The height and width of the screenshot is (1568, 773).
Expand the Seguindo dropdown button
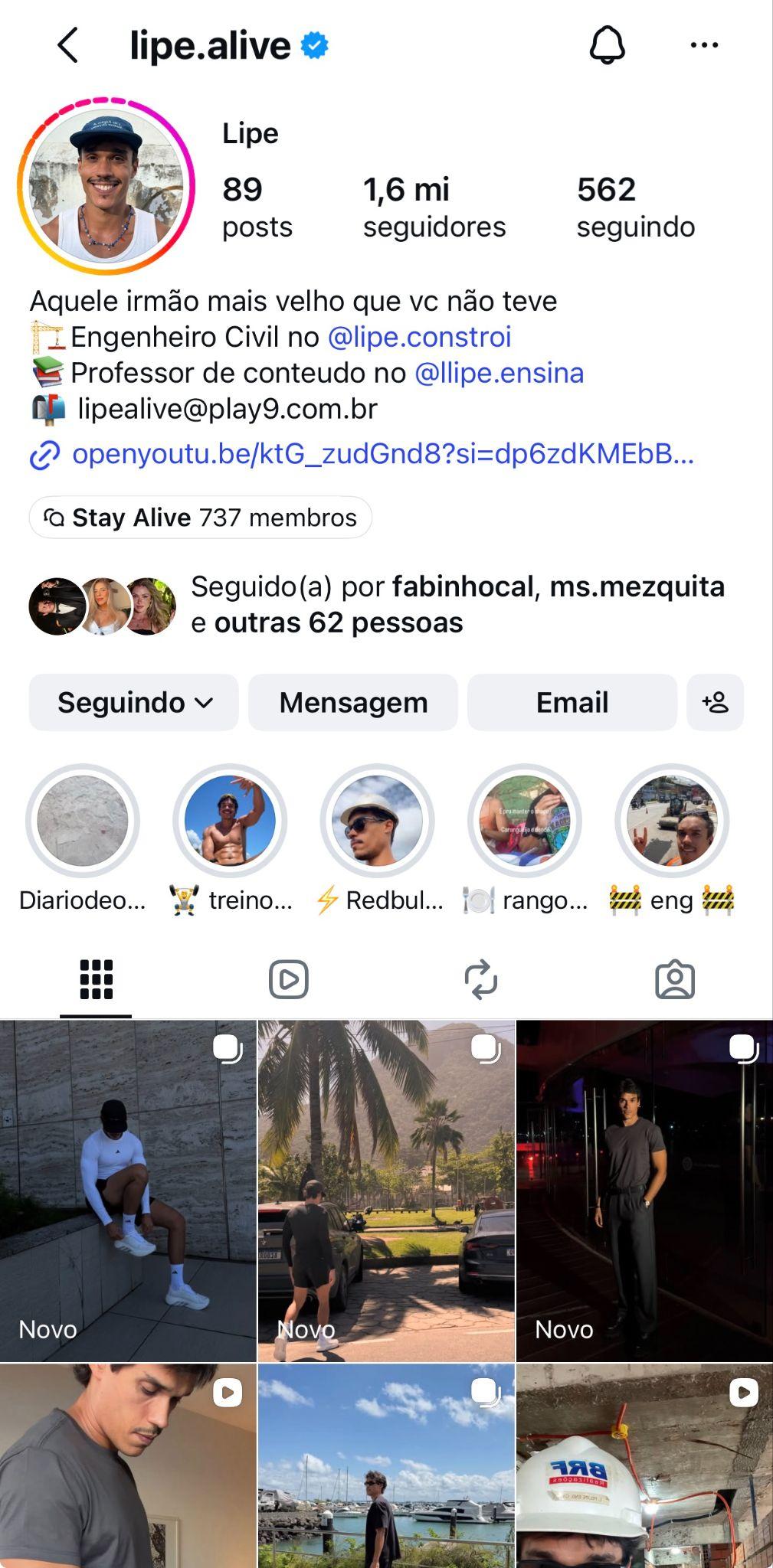134,702
